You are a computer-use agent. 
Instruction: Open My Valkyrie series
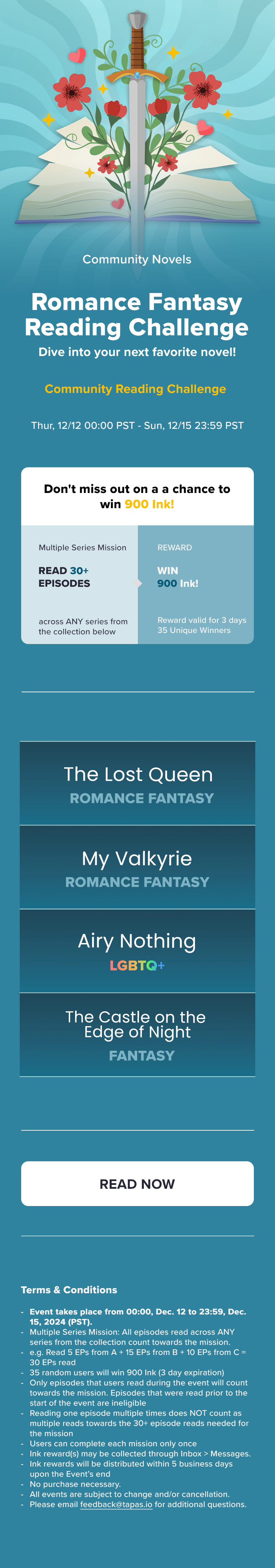(x=137, y=867)
